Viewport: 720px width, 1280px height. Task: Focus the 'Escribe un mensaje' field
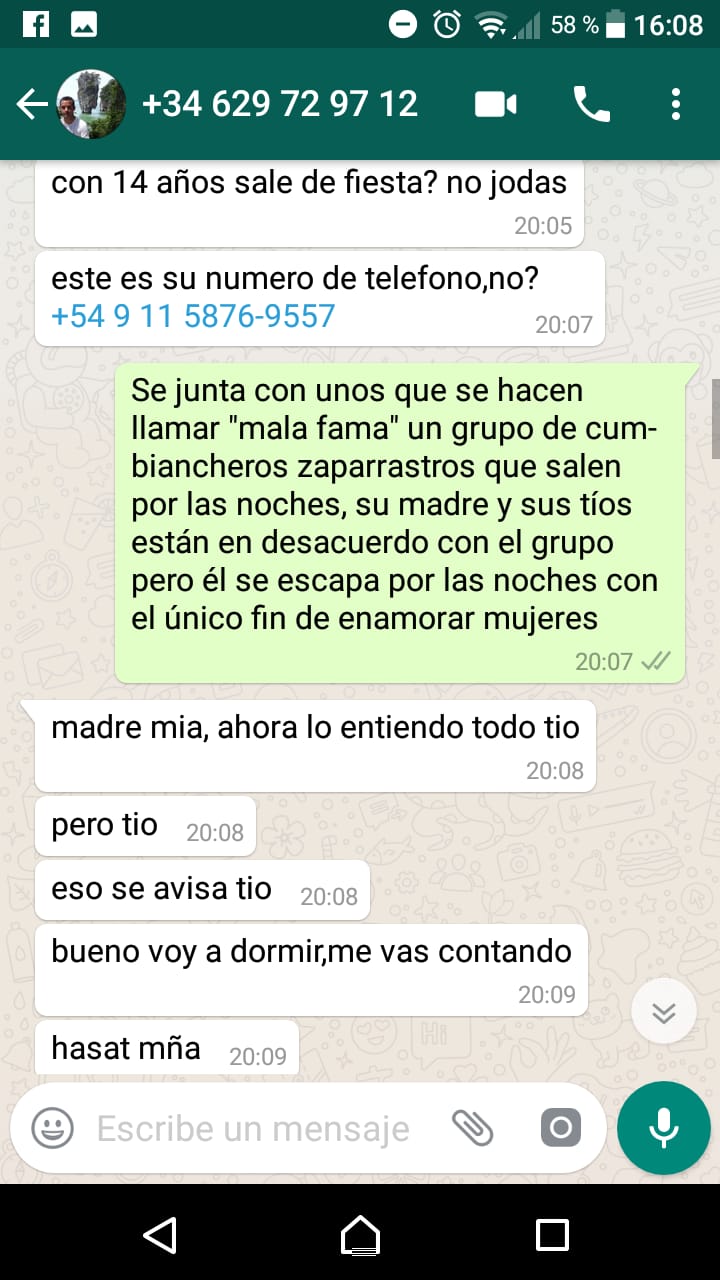point(255,1129)
